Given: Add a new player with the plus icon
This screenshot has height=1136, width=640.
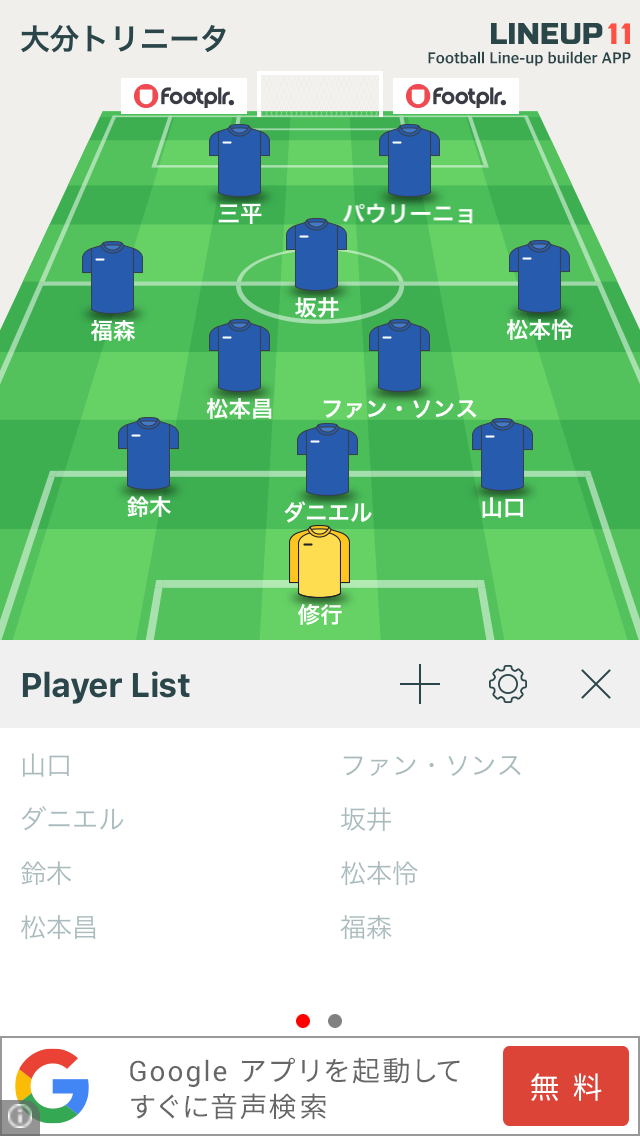Looking at the screenshot, I should click(x=420, y=685).
